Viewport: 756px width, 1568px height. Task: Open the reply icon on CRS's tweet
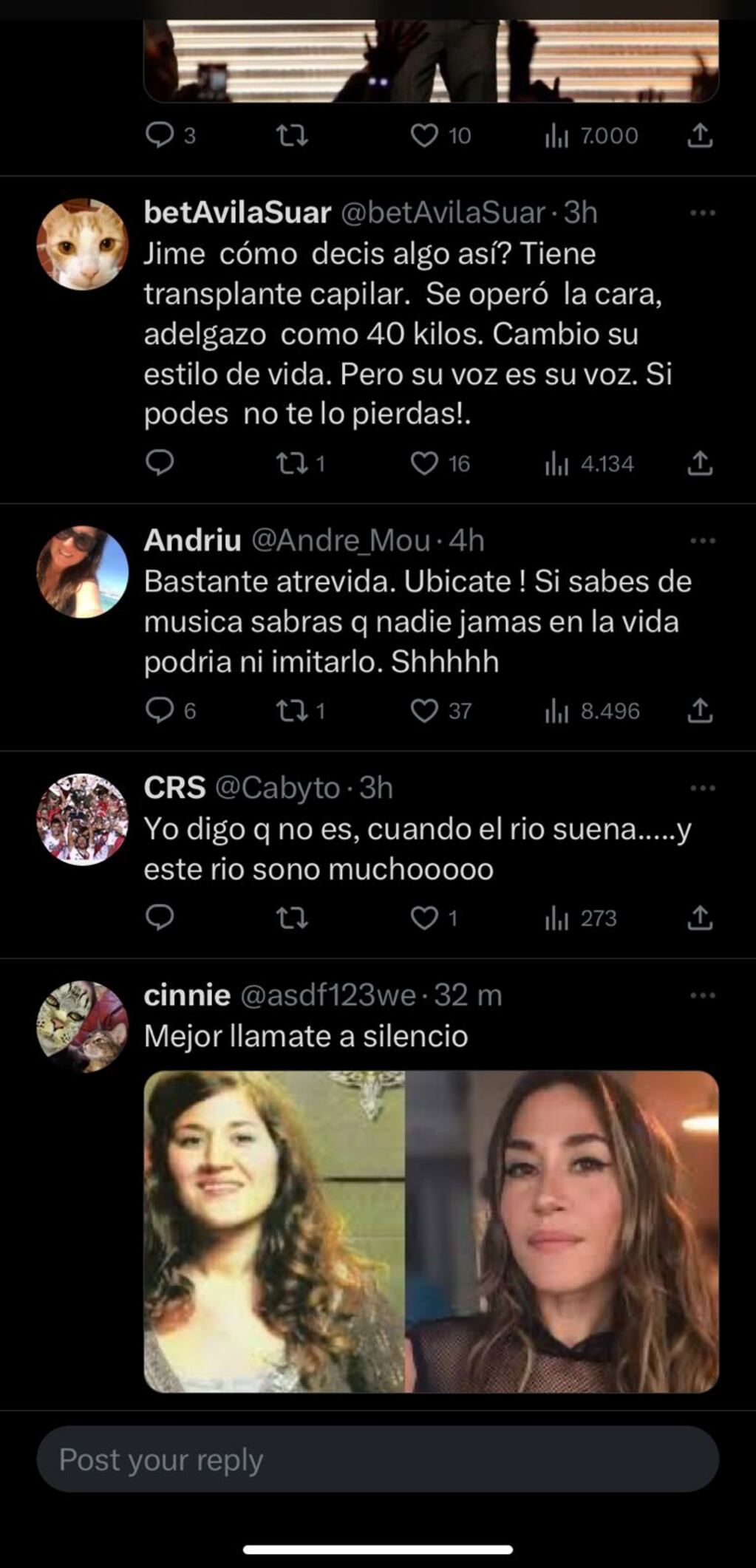pos(161,918)
